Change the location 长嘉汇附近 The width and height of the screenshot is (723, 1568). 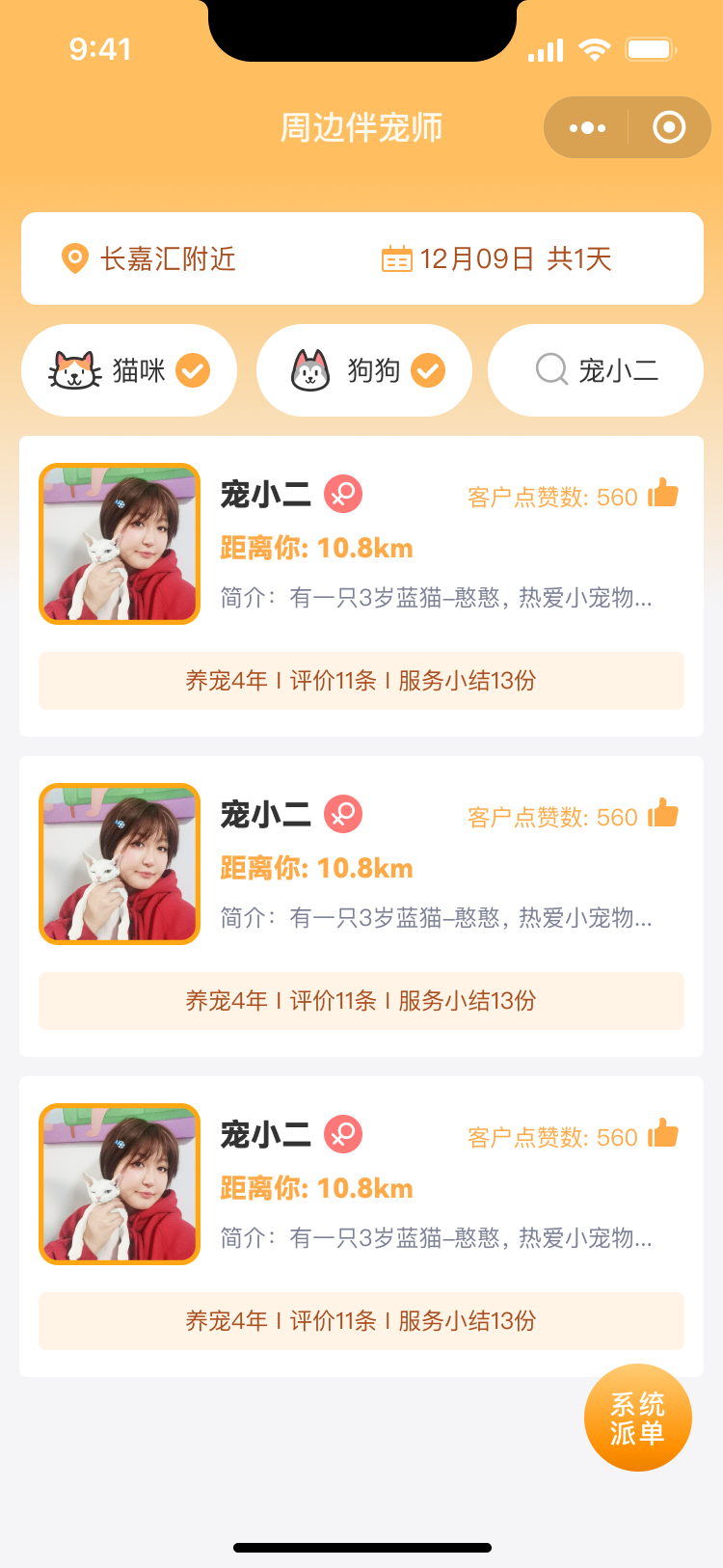pos(150,258)
